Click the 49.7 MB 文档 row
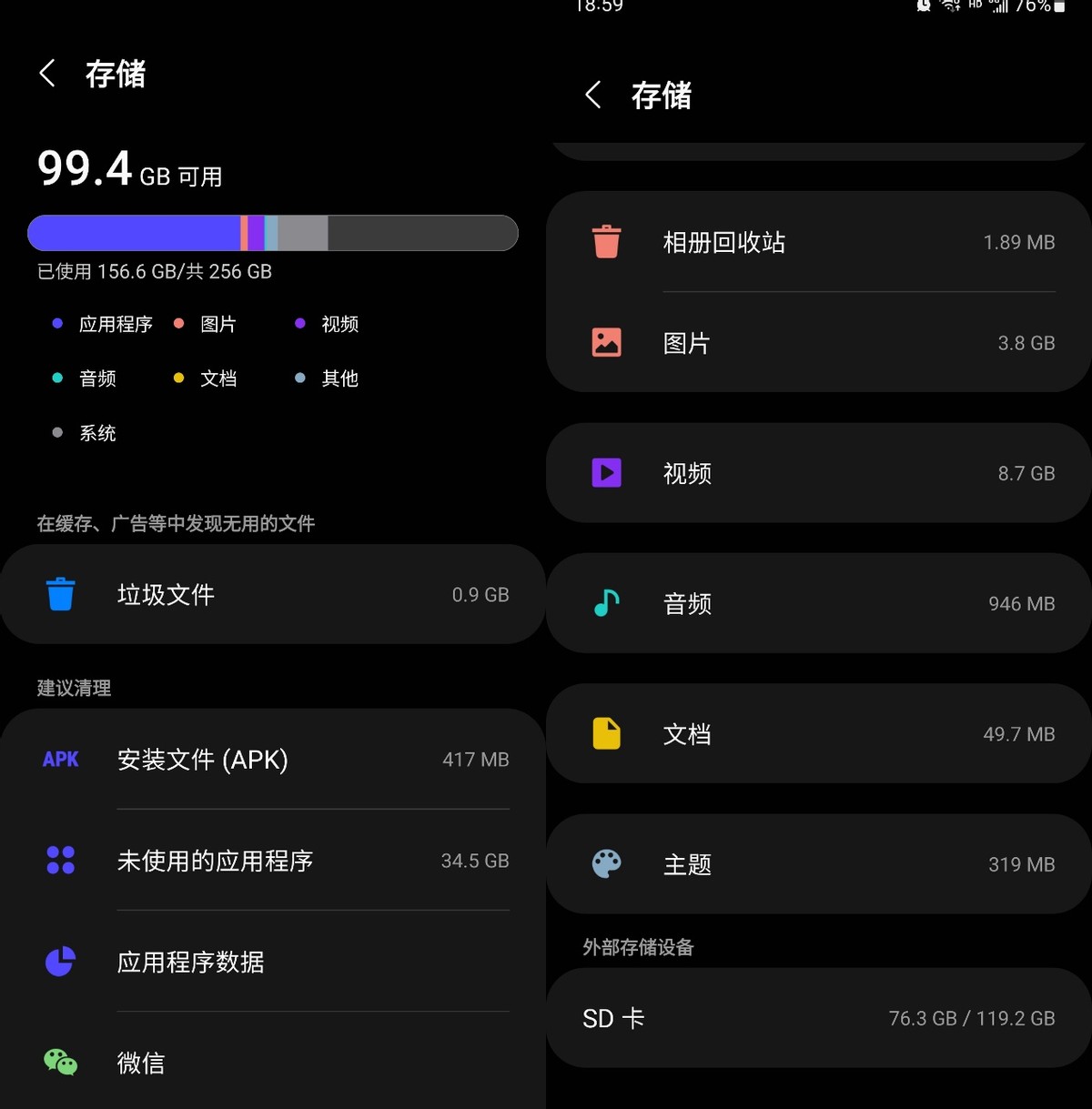 [817, 734]
